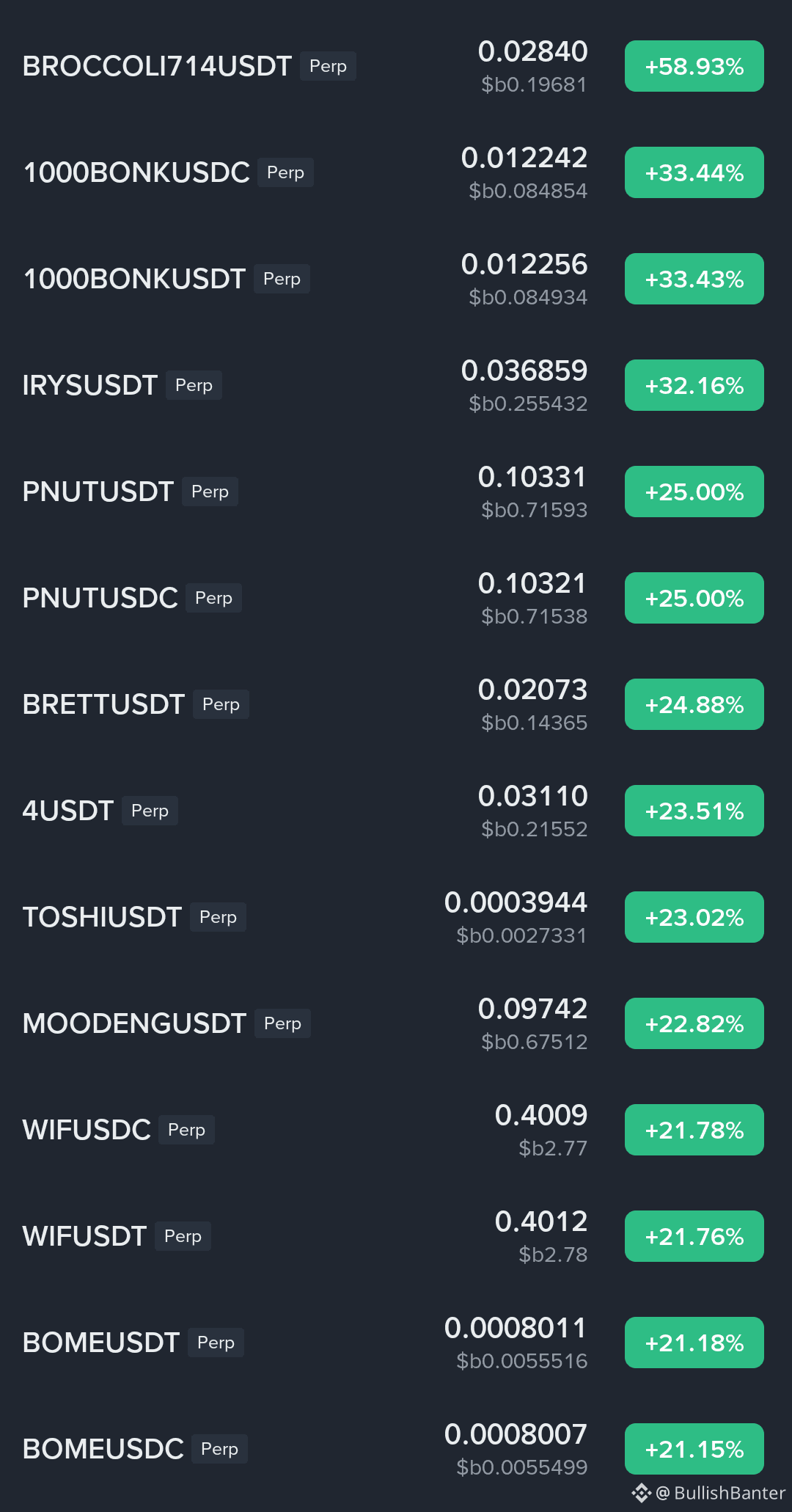Open the PNUTUSDC perp row
The image size is (792, 1512).
point(396,598)
